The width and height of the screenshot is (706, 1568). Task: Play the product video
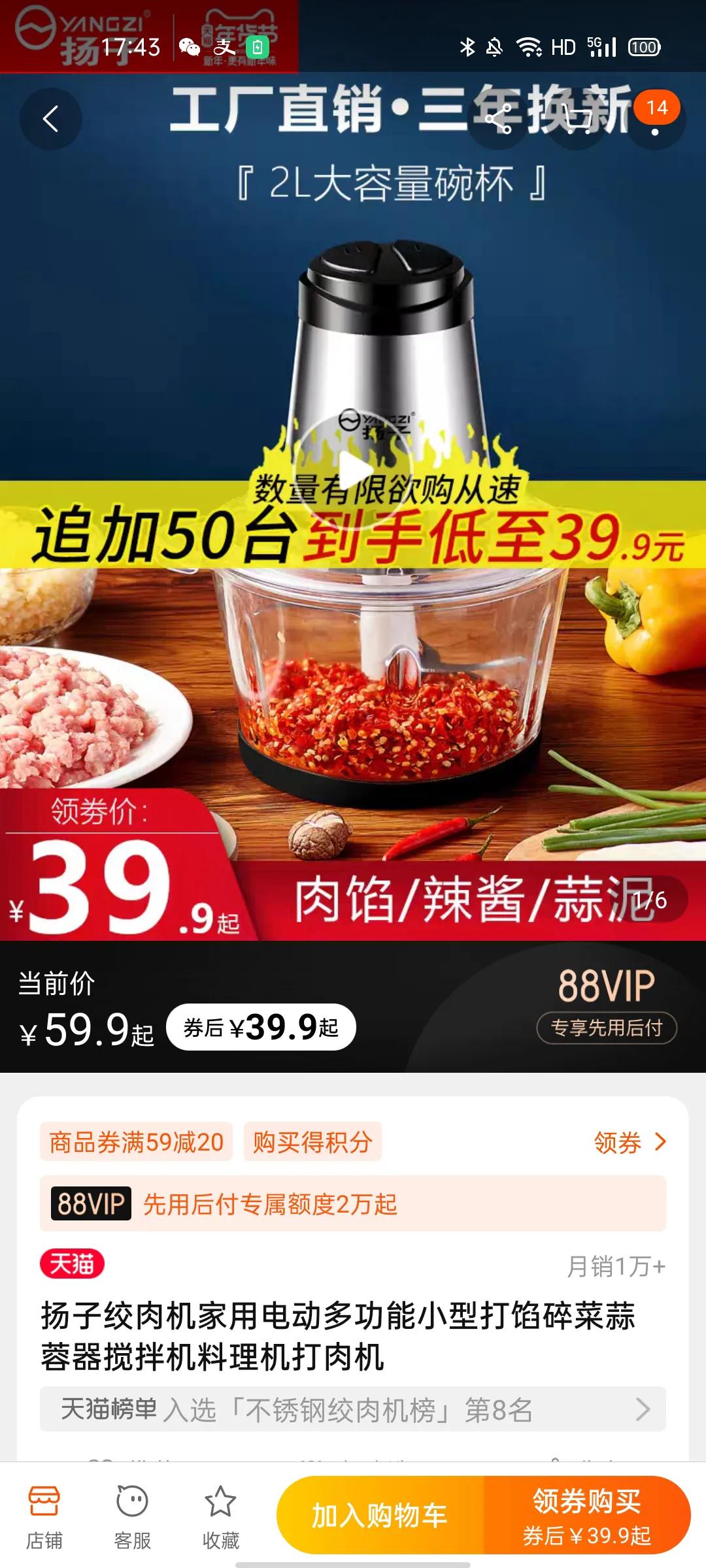point(353,468)
